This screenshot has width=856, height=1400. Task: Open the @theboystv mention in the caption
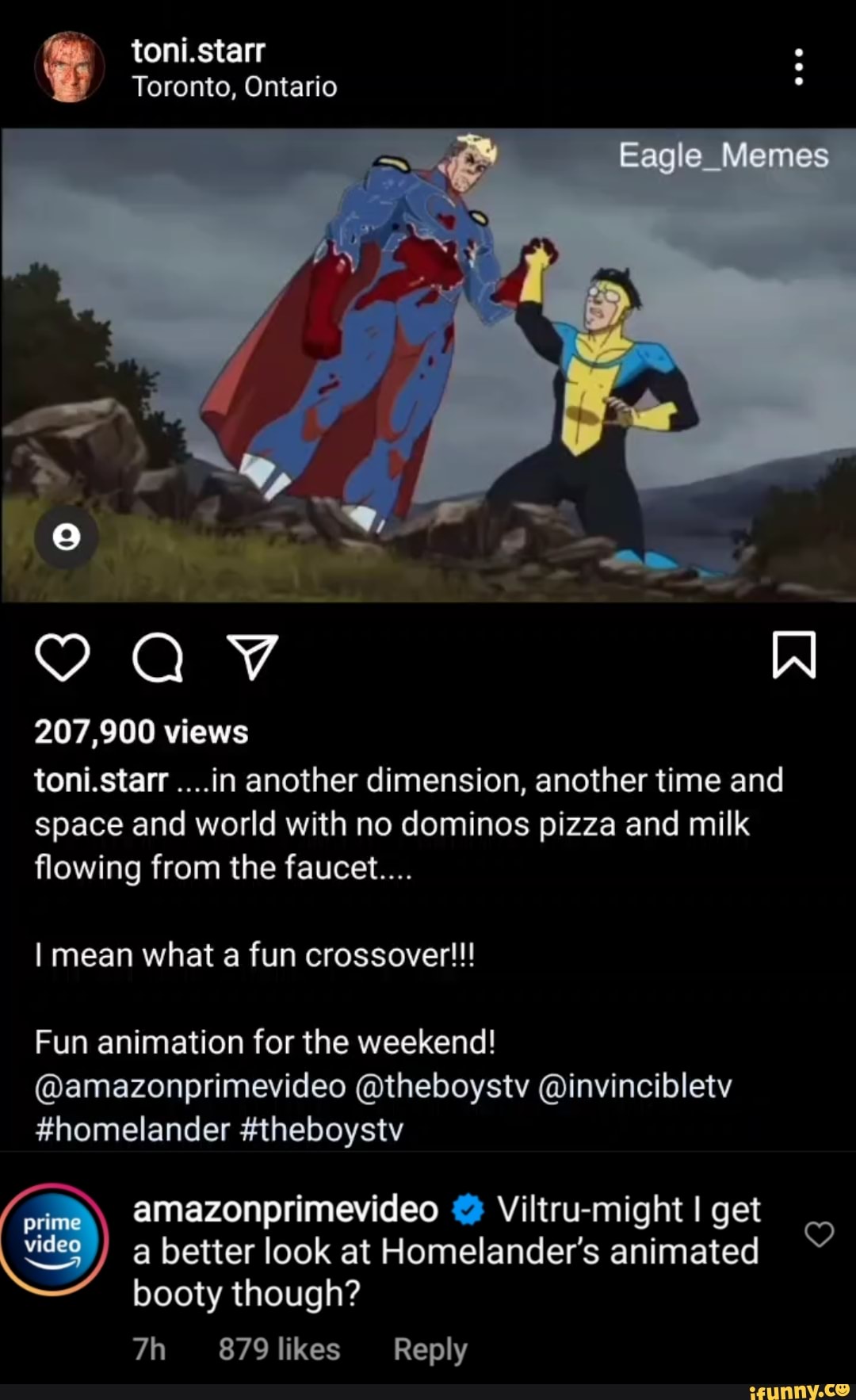coord(442,1086)
